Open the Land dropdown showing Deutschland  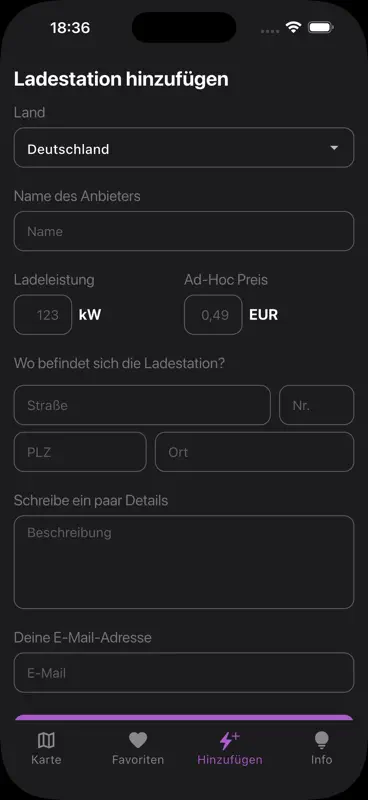(184, 147)
